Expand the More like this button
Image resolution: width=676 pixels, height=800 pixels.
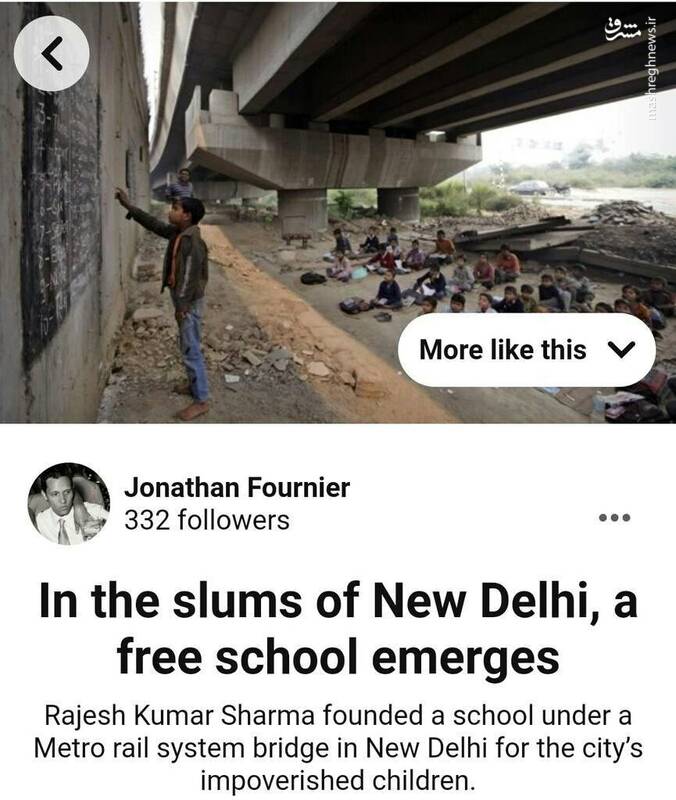[x=527, y=350]
